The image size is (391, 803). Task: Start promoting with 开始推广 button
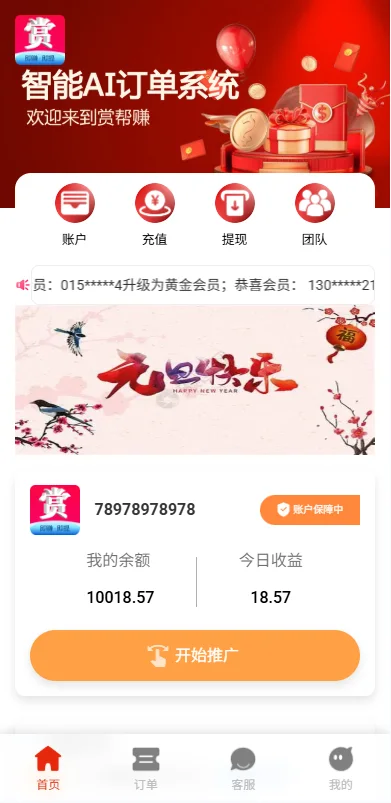coord(195,656)
